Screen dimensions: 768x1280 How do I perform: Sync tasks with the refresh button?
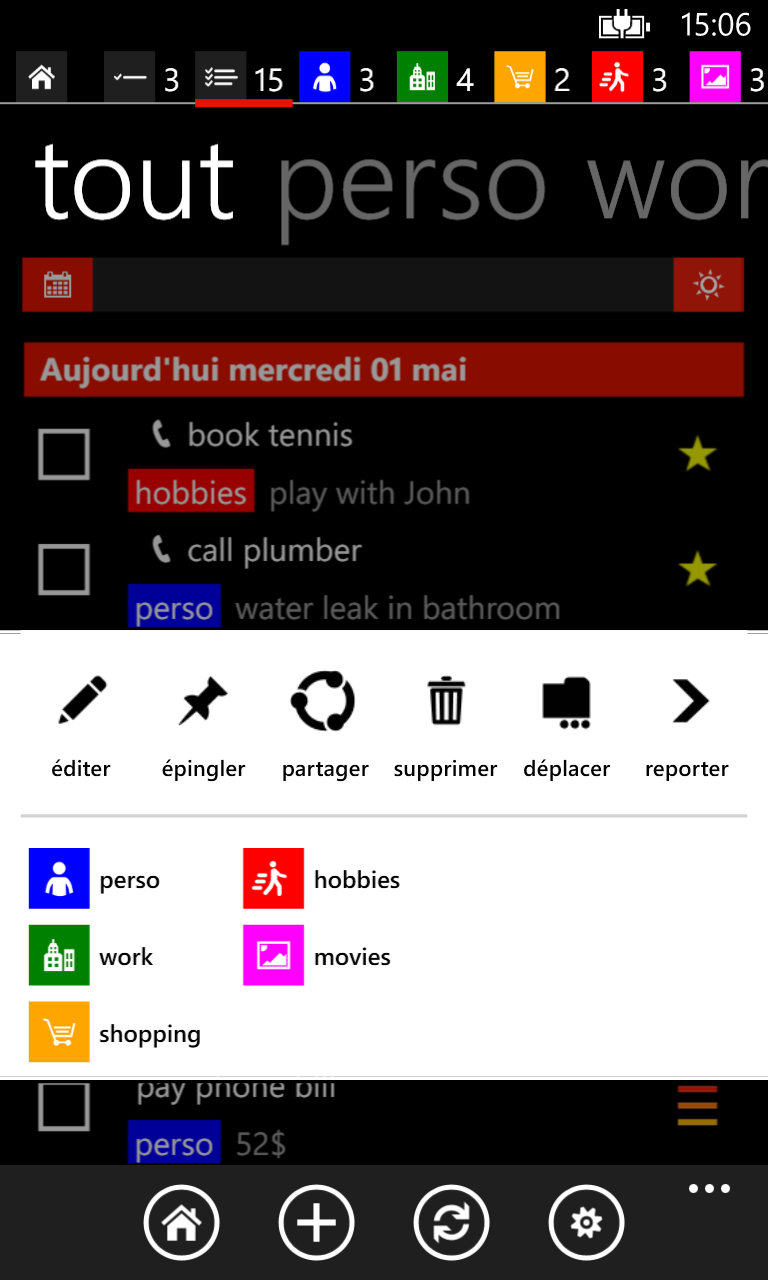coord(452,1222)
